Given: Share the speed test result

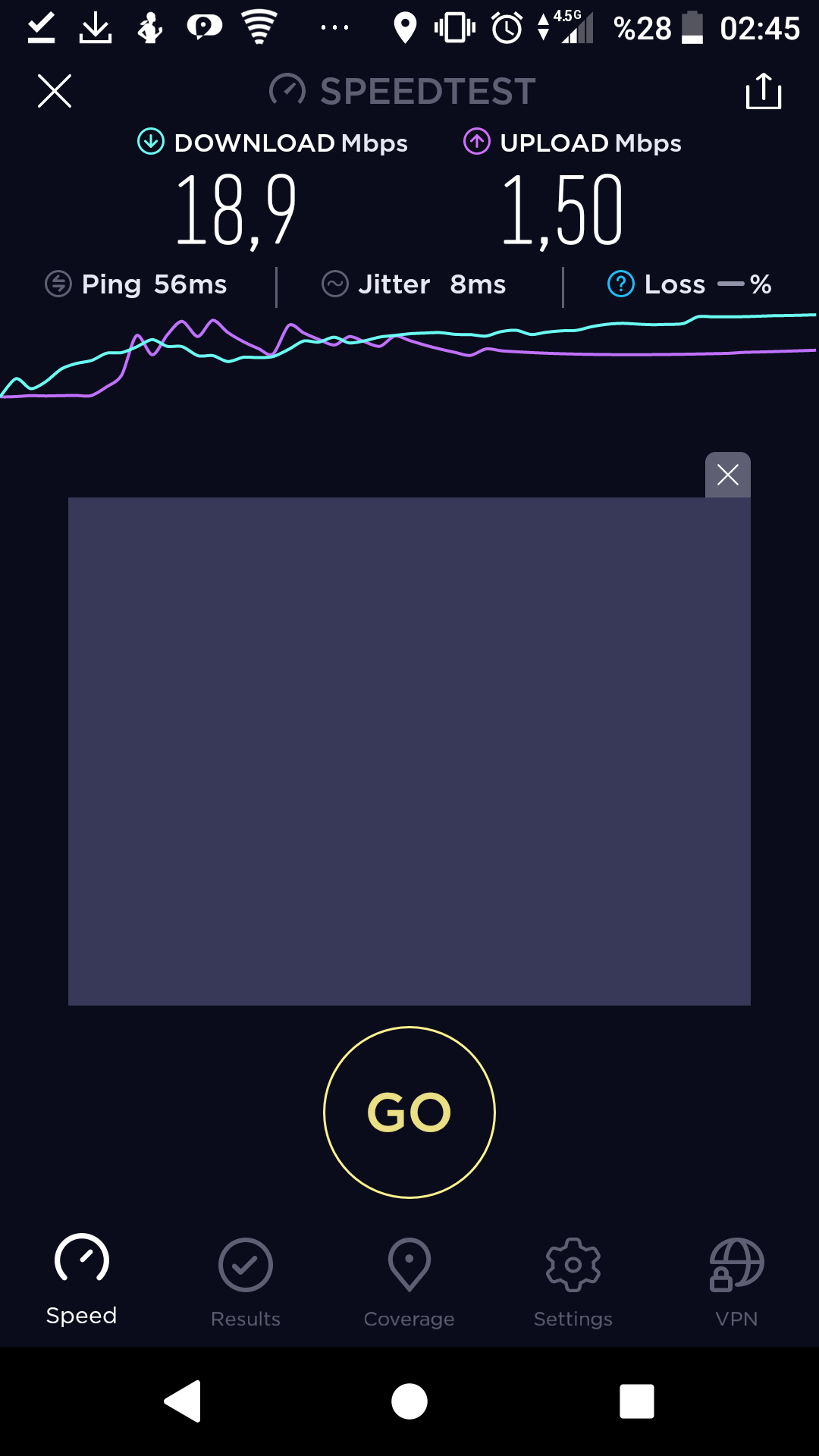Looking at the screenshot, I should point(764,91).
